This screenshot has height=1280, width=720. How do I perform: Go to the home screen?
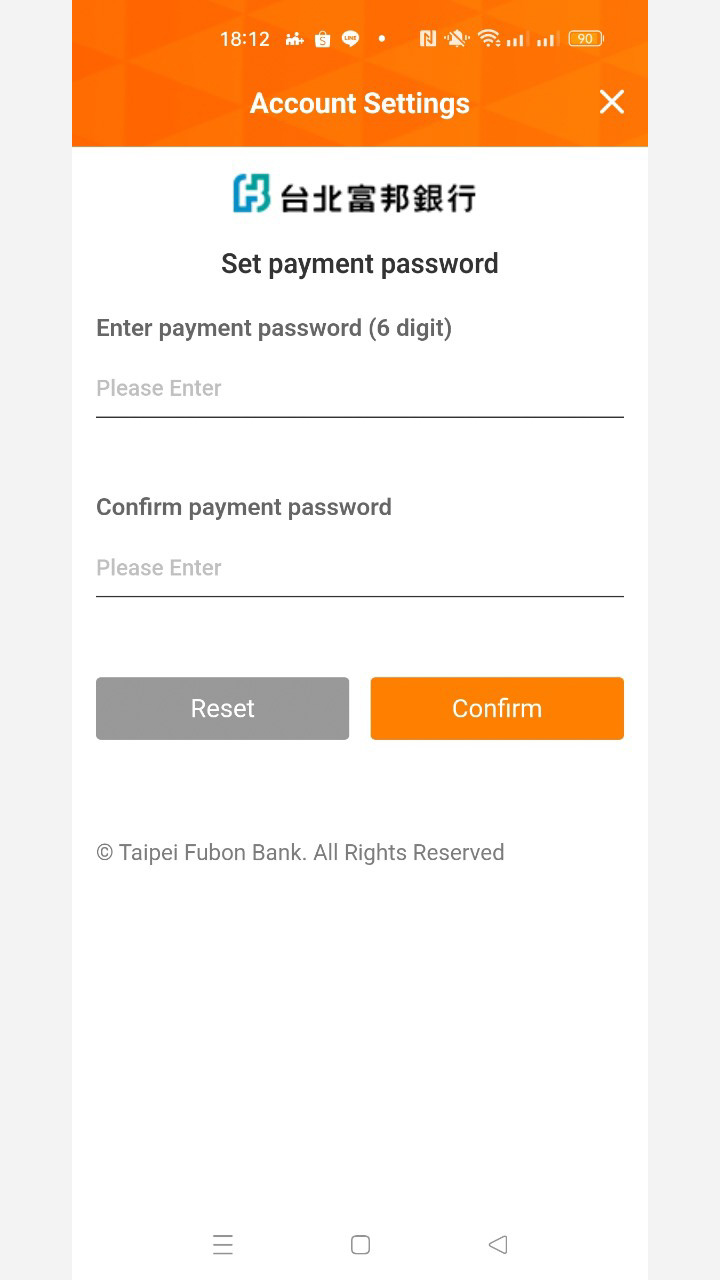[x=360, y=1244]
